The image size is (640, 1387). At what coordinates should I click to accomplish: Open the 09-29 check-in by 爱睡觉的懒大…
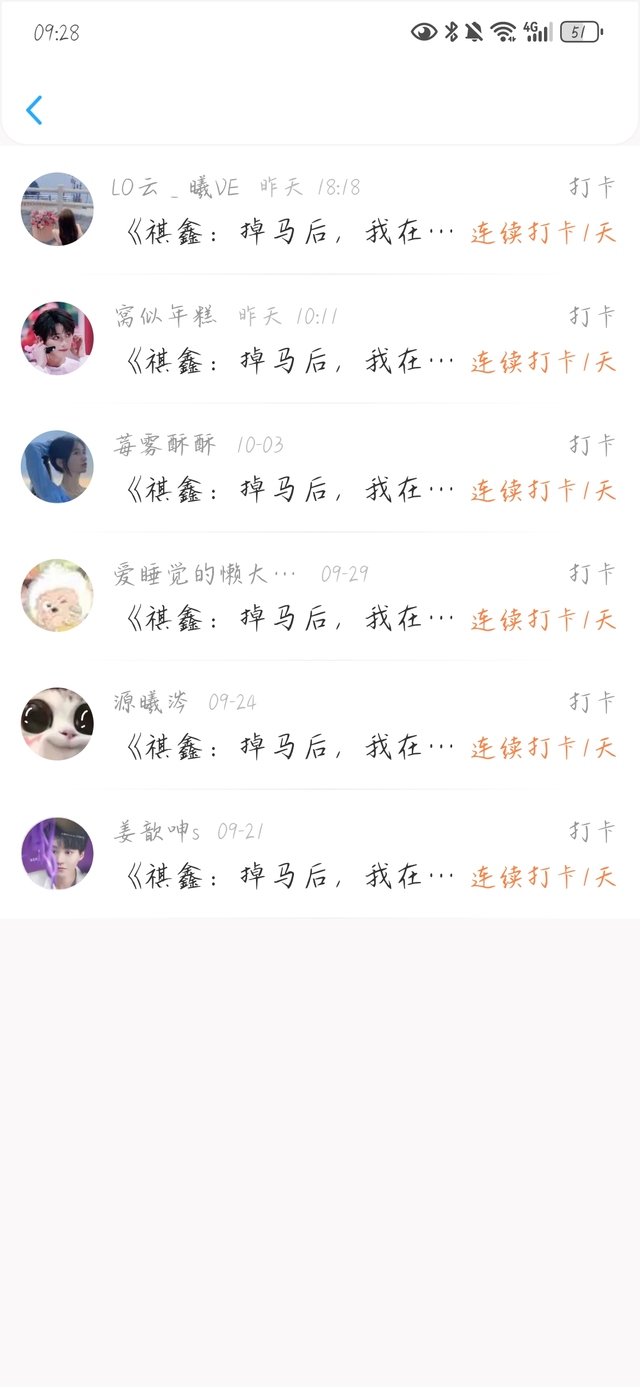pos(320,596)
